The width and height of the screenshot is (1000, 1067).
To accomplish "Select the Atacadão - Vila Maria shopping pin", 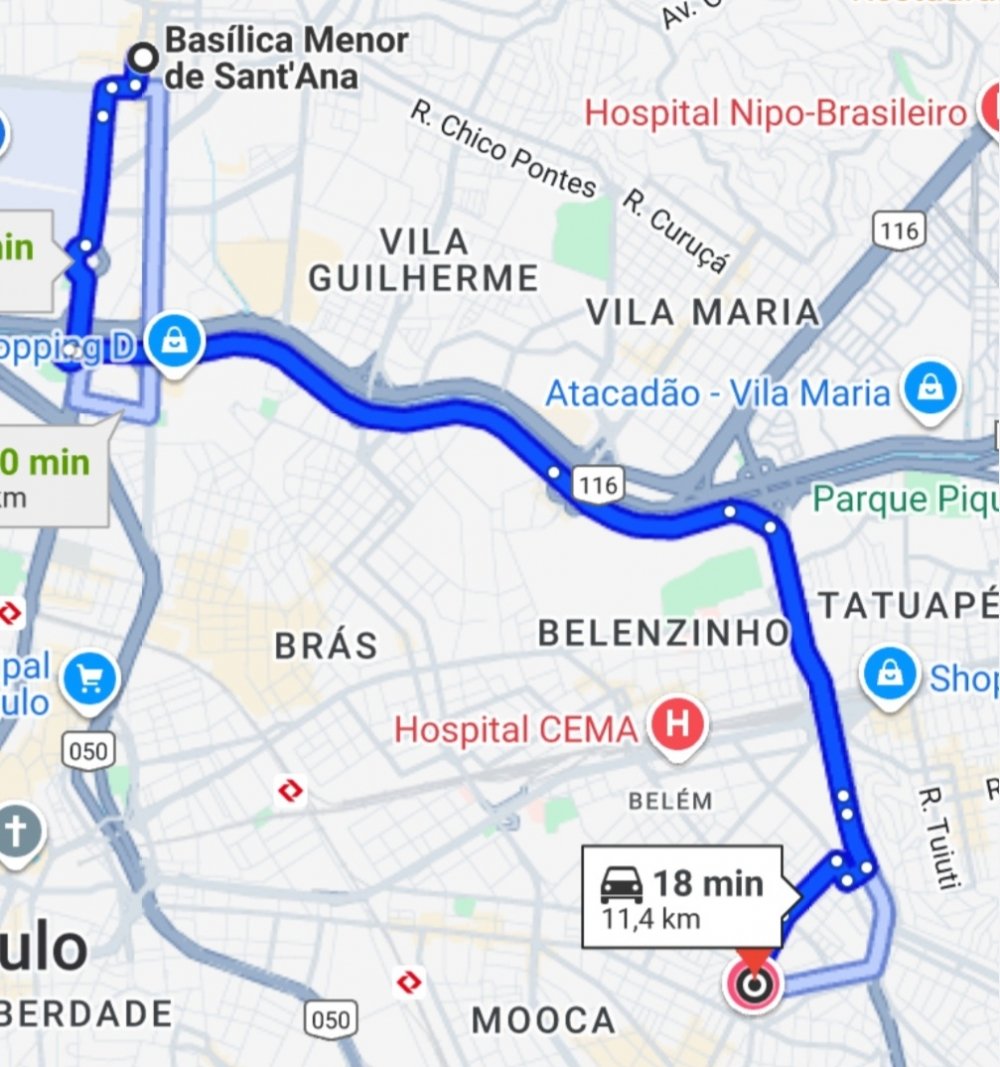I will (x=930, y=390).
